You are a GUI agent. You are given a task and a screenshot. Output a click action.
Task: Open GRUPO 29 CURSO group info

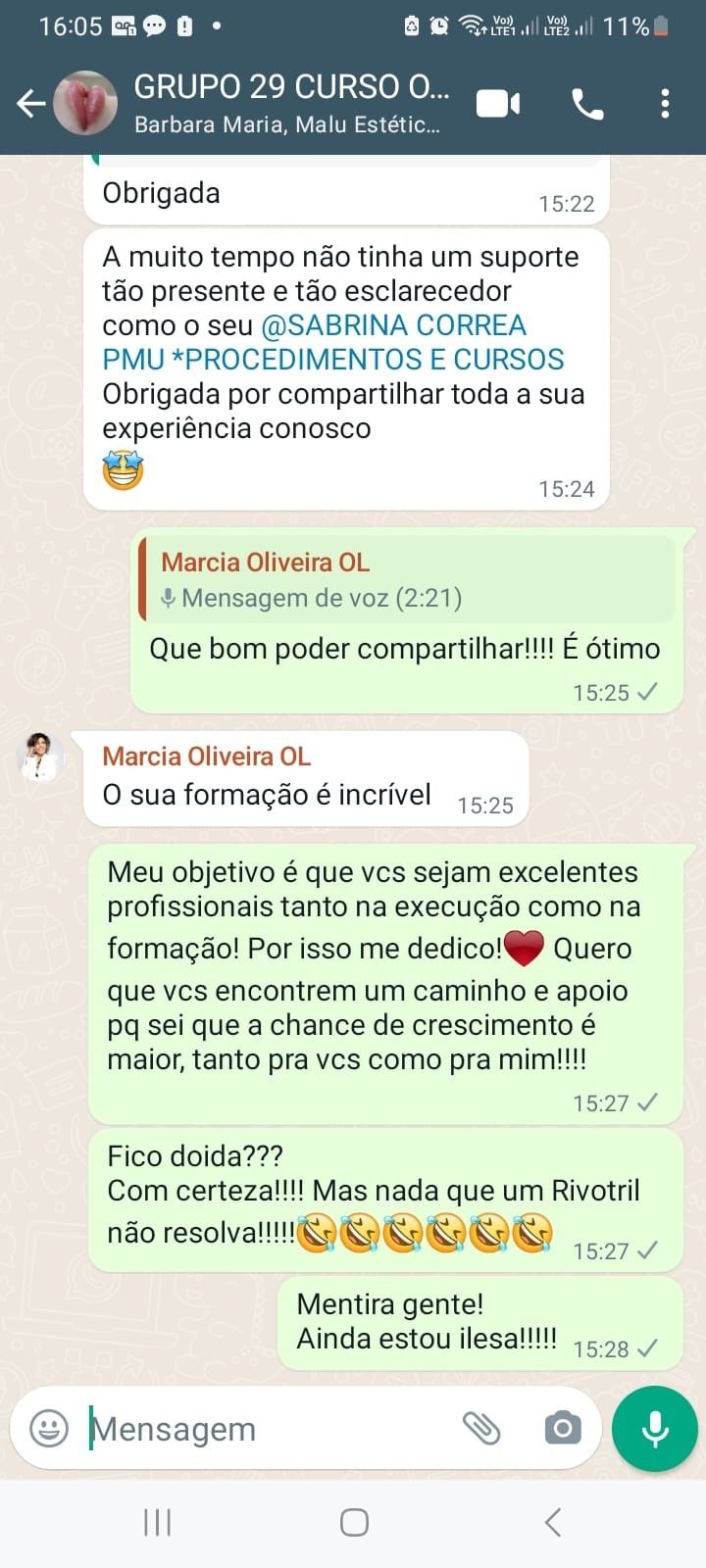[291, 103]
